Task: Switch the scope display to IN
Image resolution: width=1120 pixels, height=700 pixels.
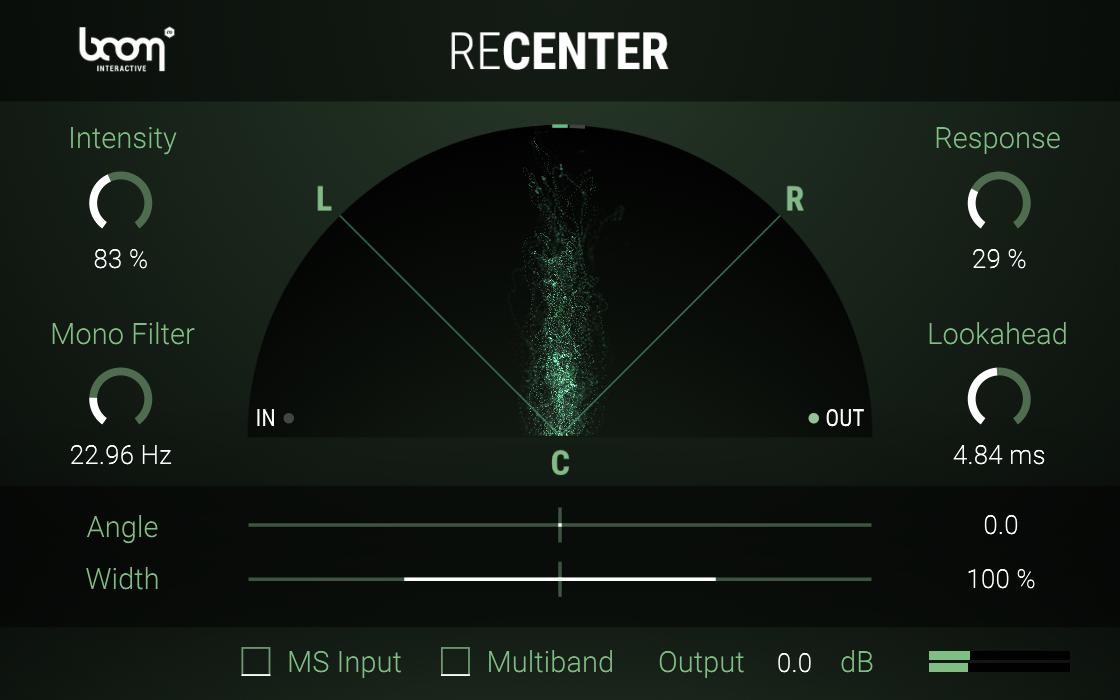Action: pyautogui.click(x=275, y=419)
